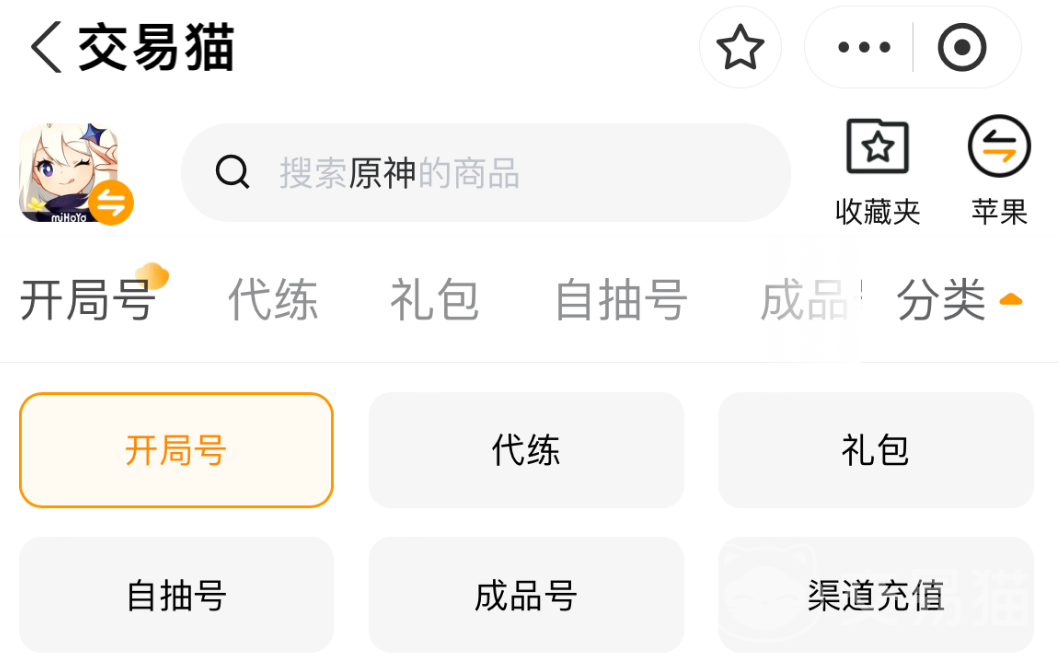Switch to the 自抽号 top tab
Screen dimensions: 1058x663
[621, 299]
